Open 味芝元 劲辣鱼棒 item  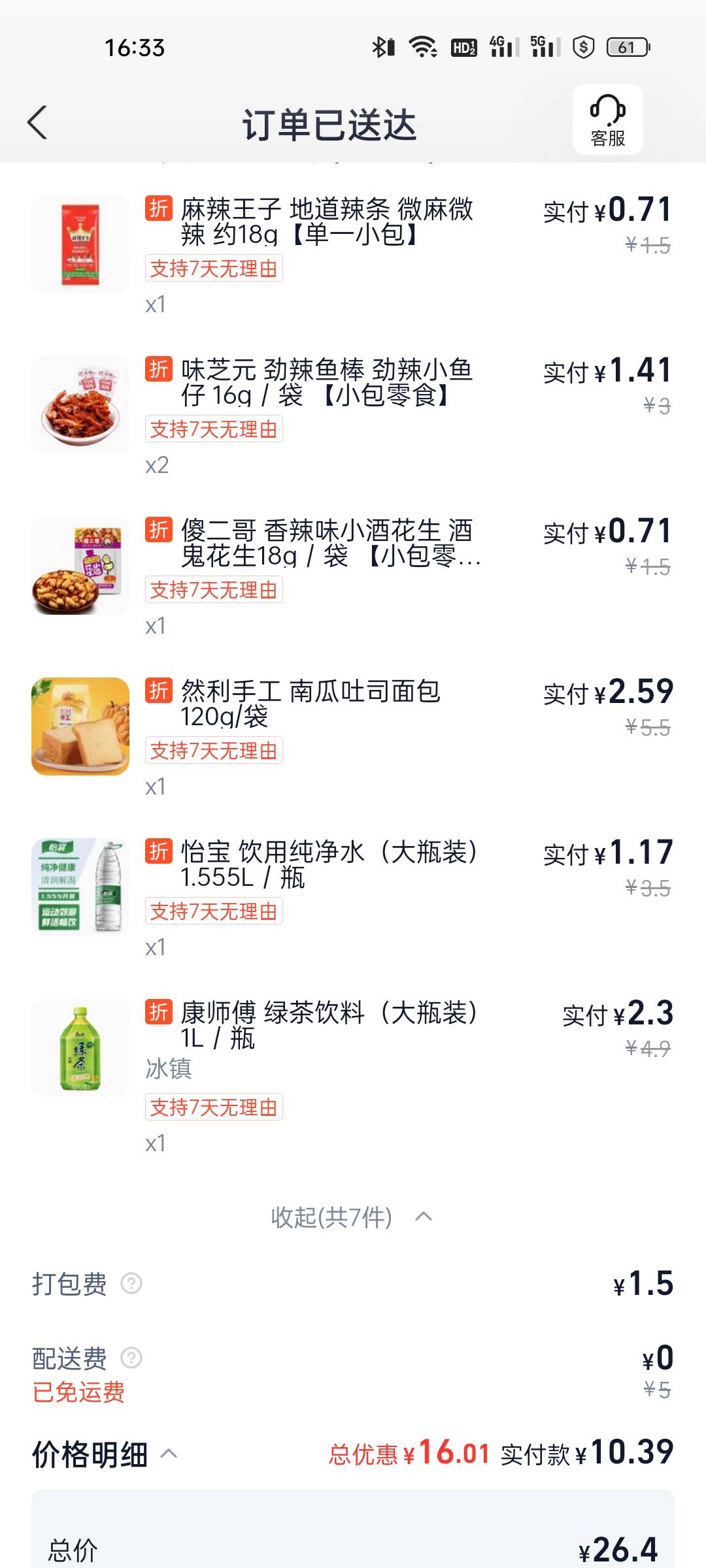click(326, 383)
